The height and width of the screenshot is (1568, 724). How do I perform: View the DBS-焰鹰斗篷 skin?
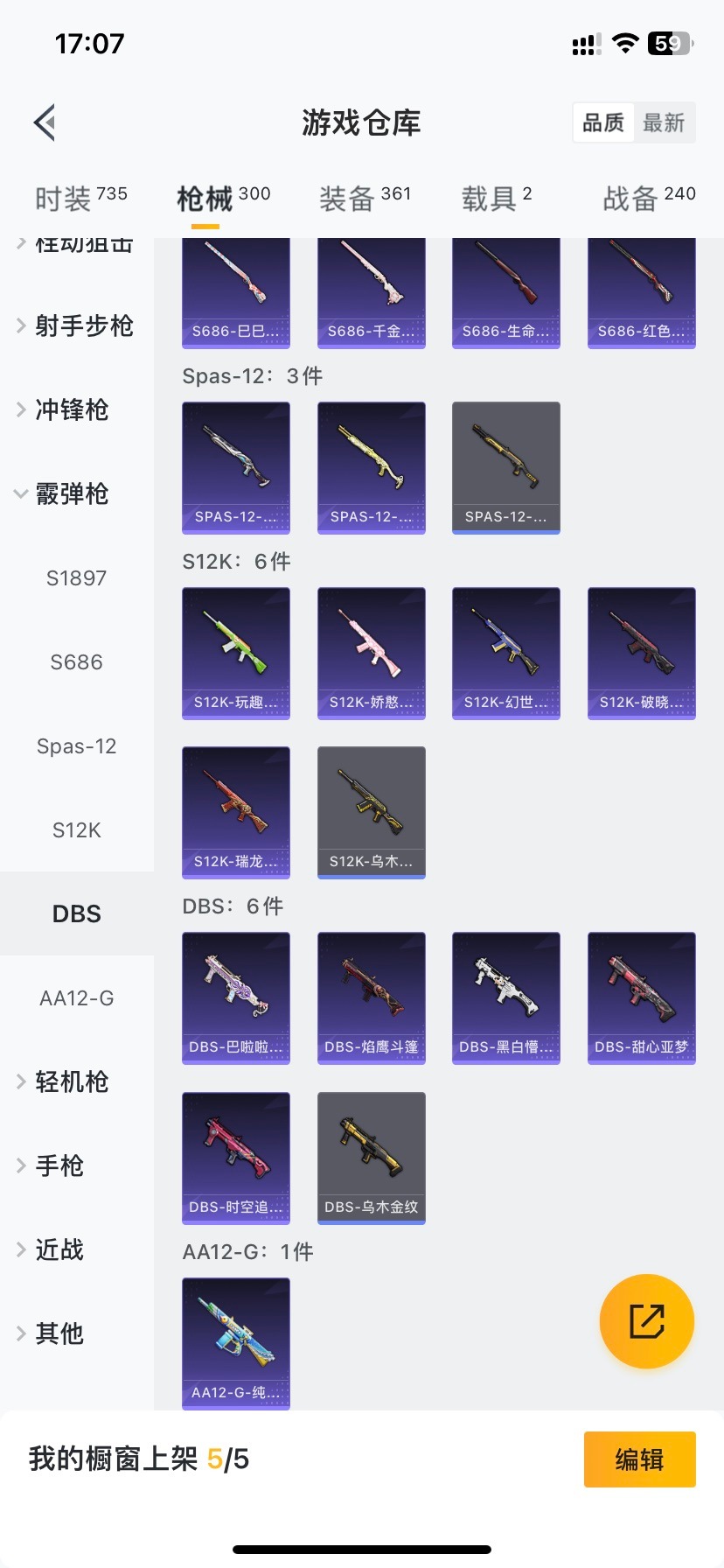click(x=371, y=997)
